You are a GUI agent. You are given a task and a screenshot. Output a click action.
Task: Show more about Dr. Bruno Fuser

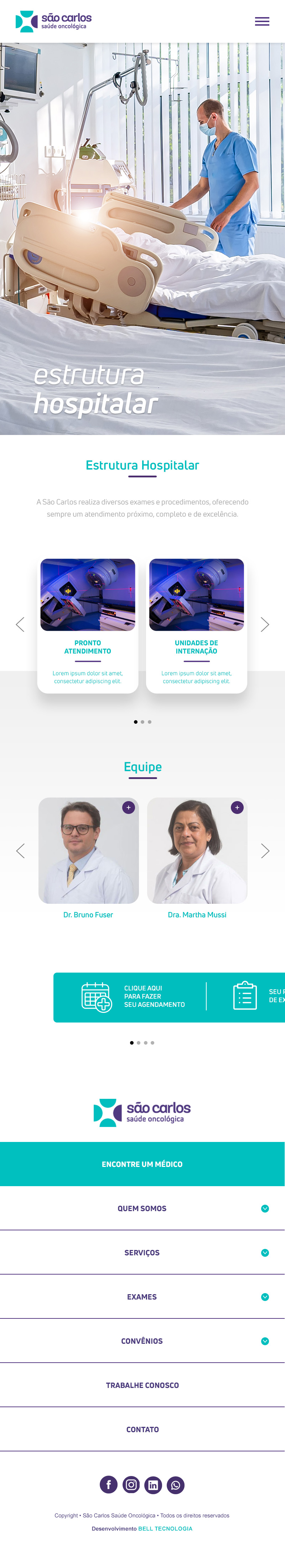point(128,807)
